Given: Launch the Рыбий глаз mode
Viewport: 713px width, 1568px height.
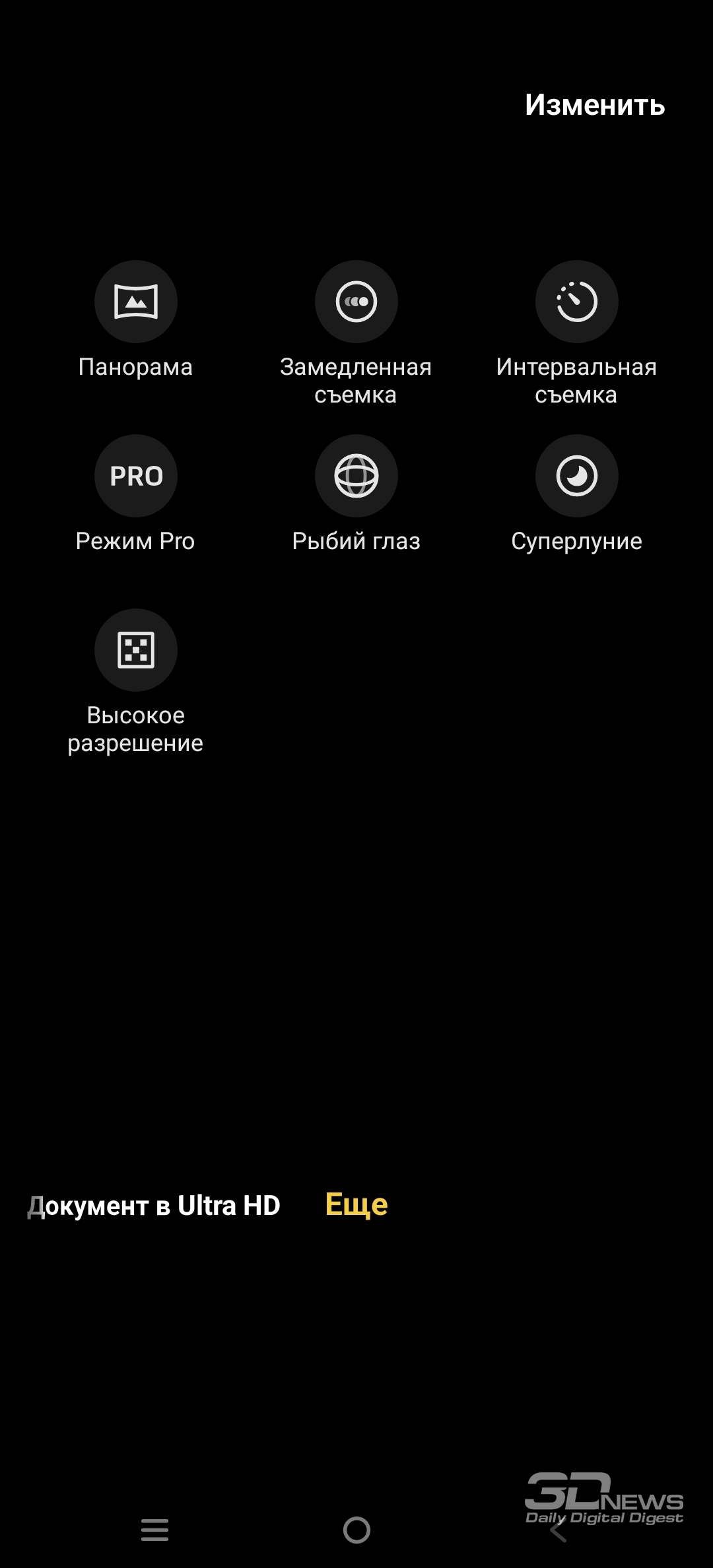Looking at the screenshot, I should click(356, 476).
